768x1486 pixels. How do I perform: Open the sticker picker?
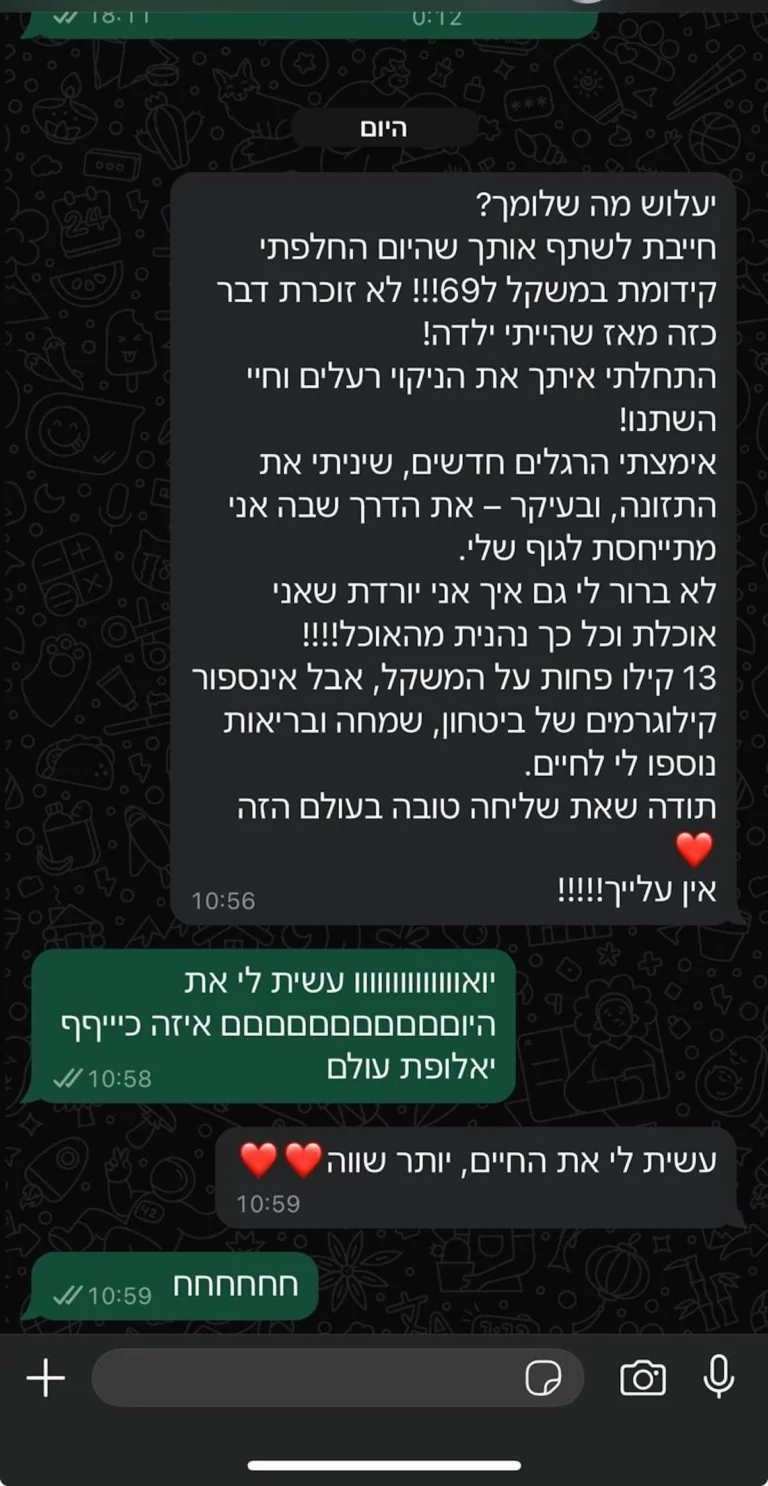543,1379
